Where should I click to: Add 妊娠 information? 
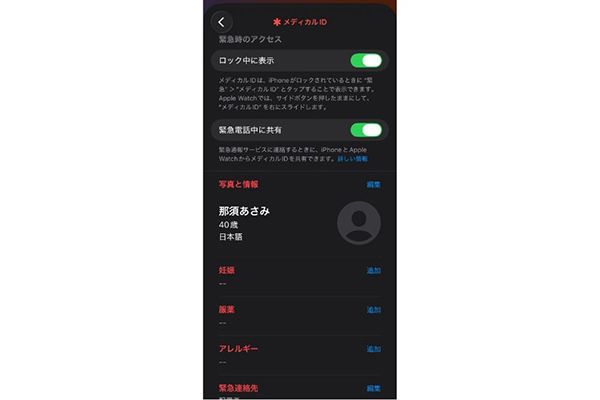click(x=373, y=270)
